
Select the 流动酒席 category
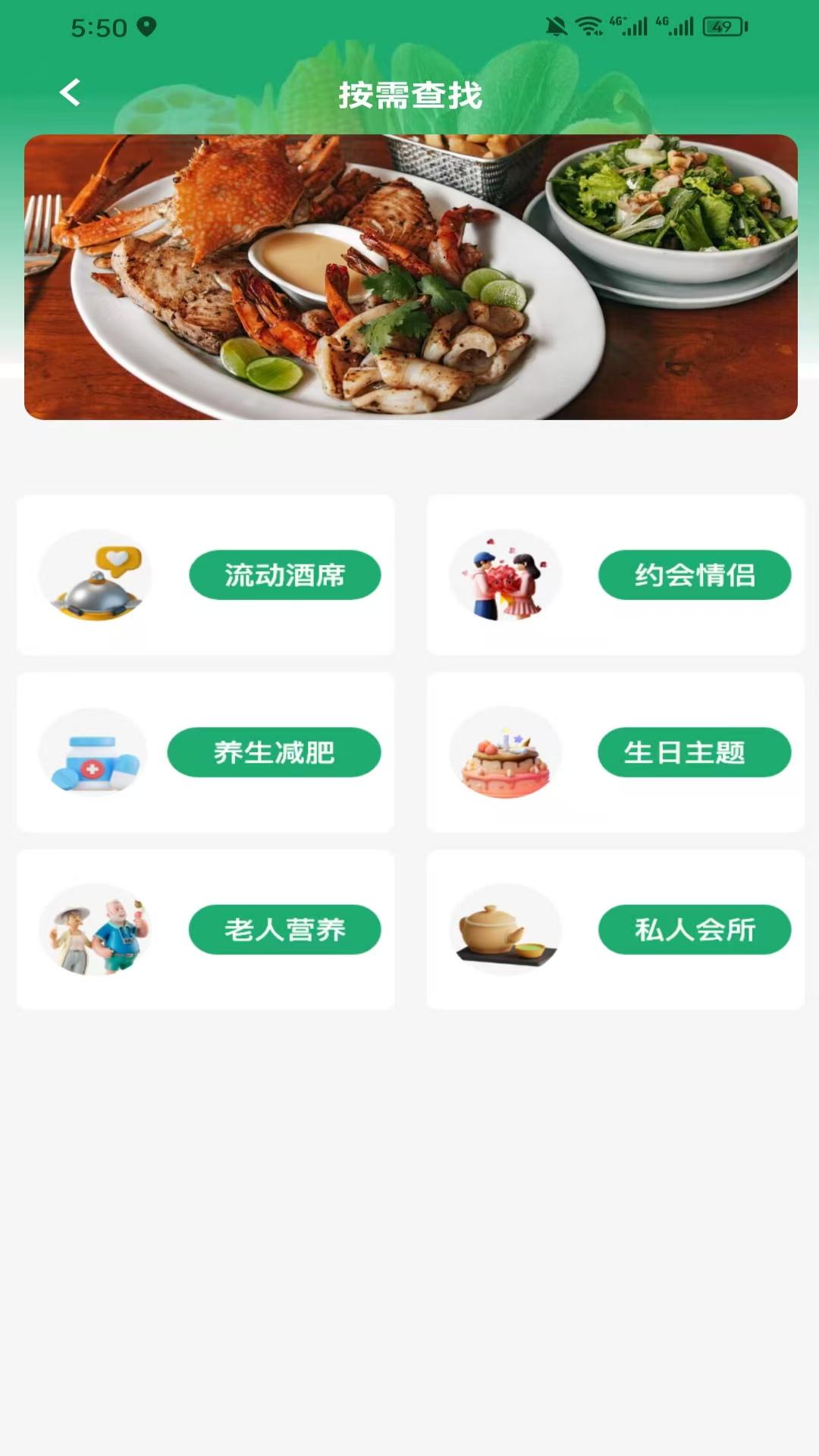tap(284, 575)
